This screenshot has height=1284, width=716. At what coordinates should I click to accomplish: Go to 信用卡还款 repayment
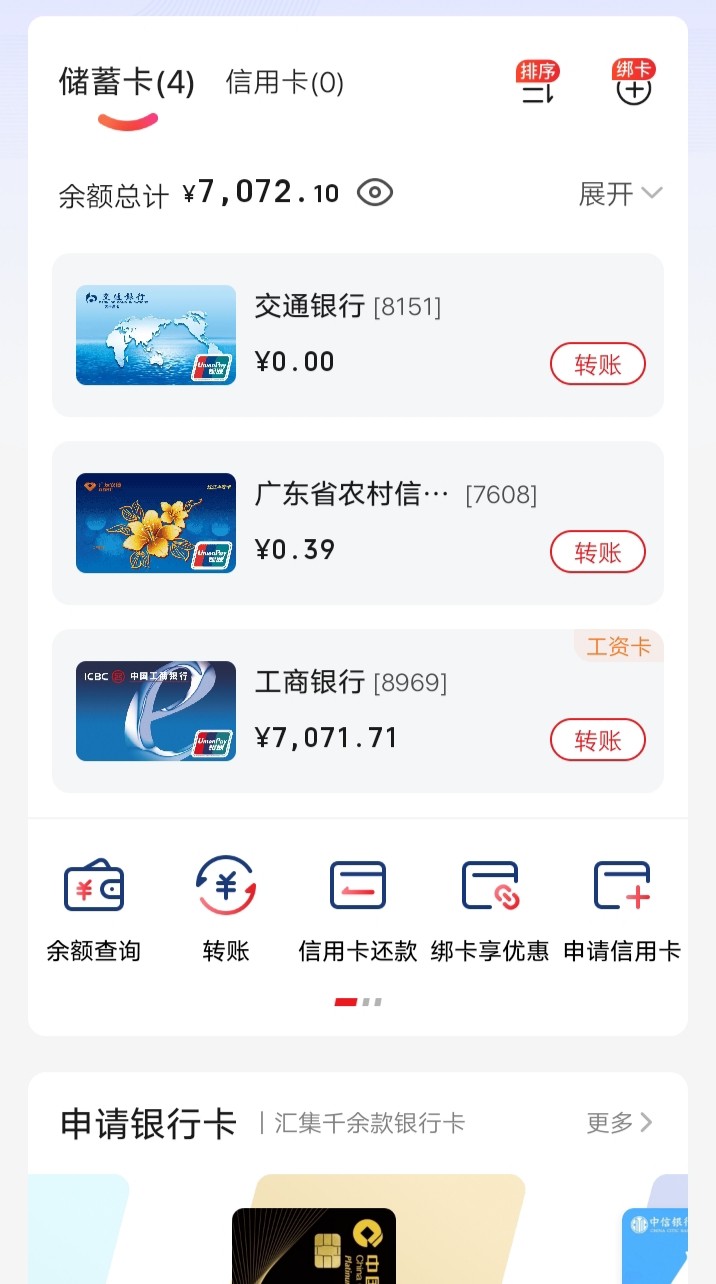[x=358, y=907]
